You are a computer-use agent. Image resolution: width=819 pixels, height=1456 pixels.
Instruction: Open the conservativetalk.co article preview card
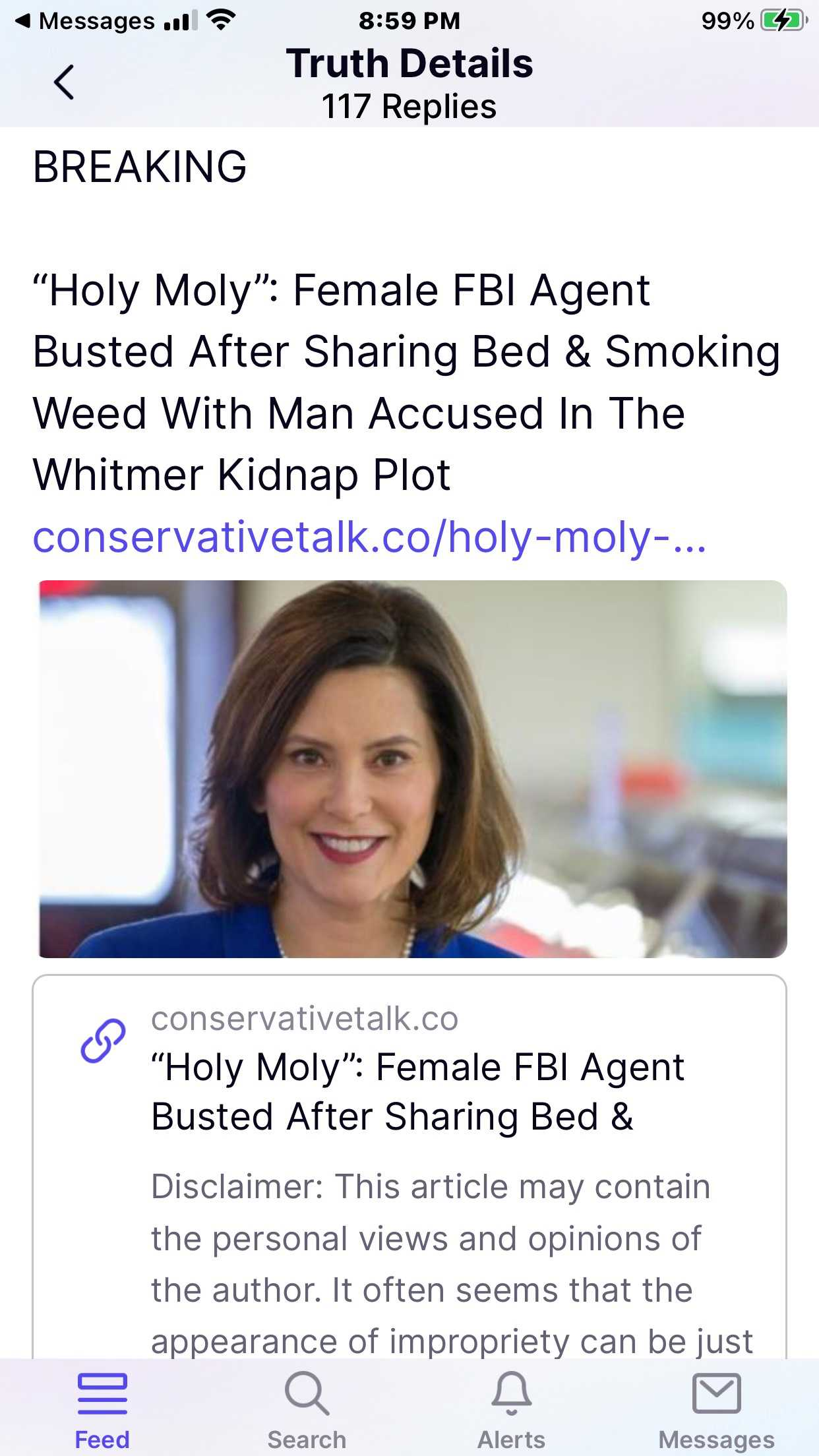pyautogui.click(x=409, y=1166)
